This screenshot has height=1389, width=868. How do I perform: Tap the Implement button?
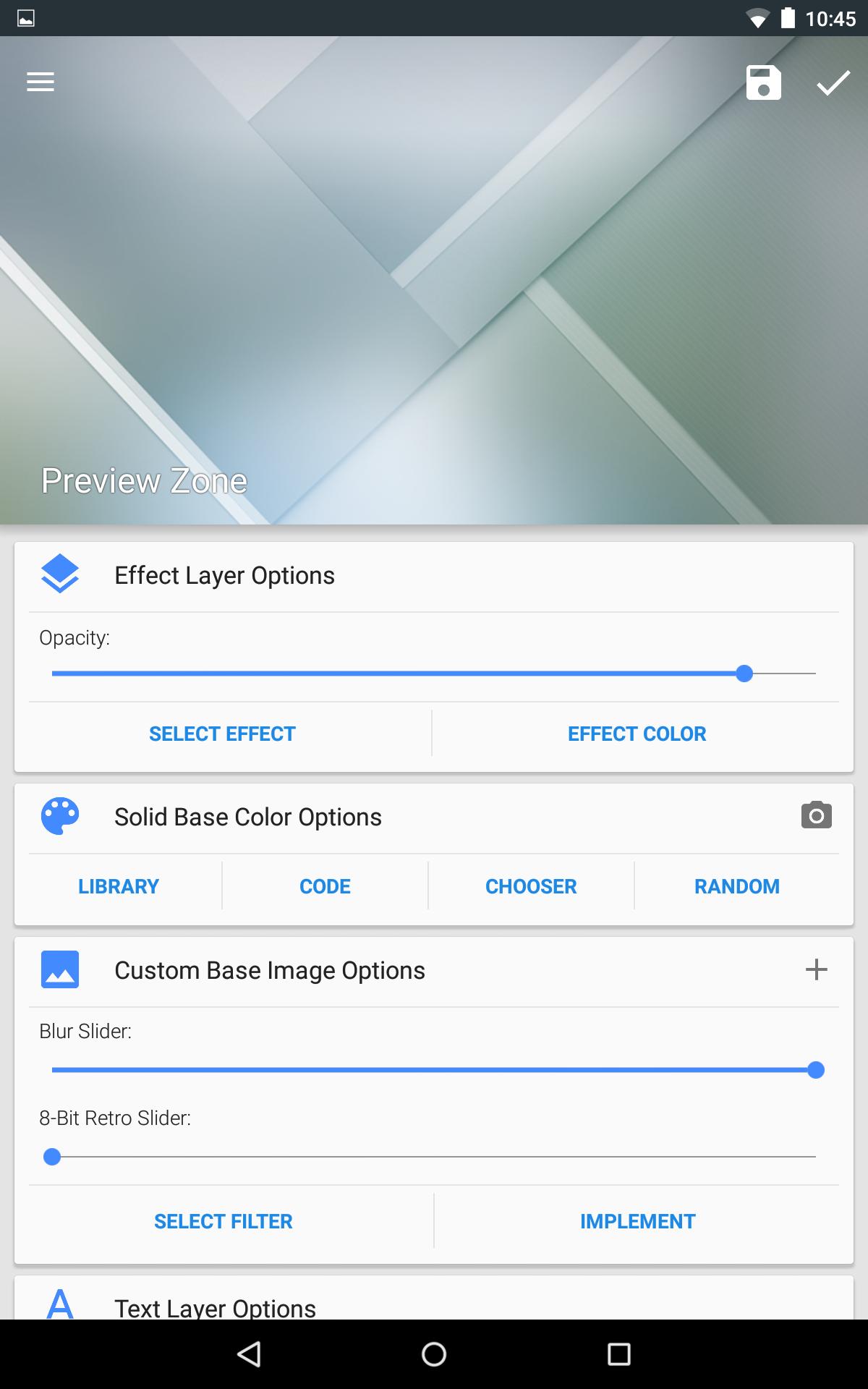pos(637,1221)
